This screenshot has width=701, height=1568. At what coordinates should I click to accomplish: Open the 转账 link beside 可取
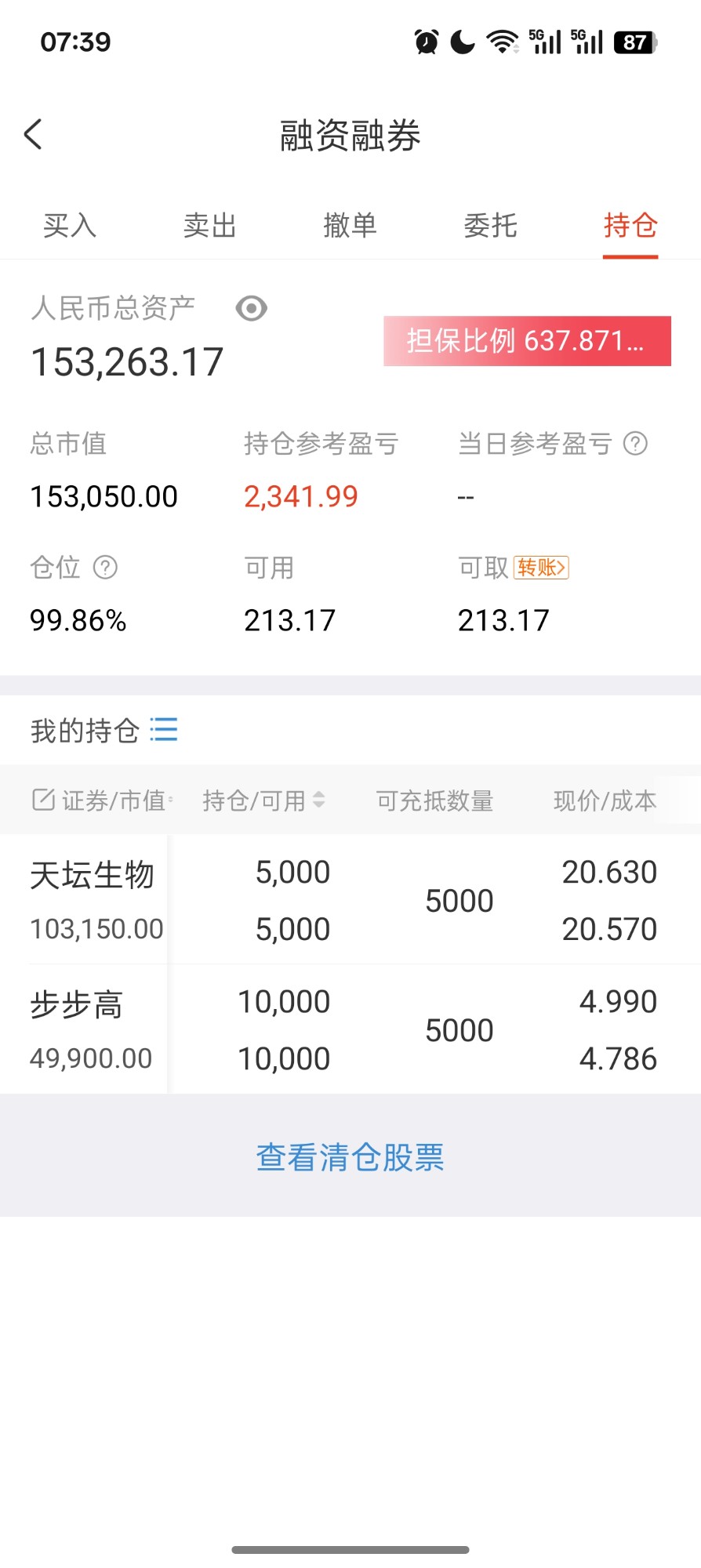pos(541,567)
